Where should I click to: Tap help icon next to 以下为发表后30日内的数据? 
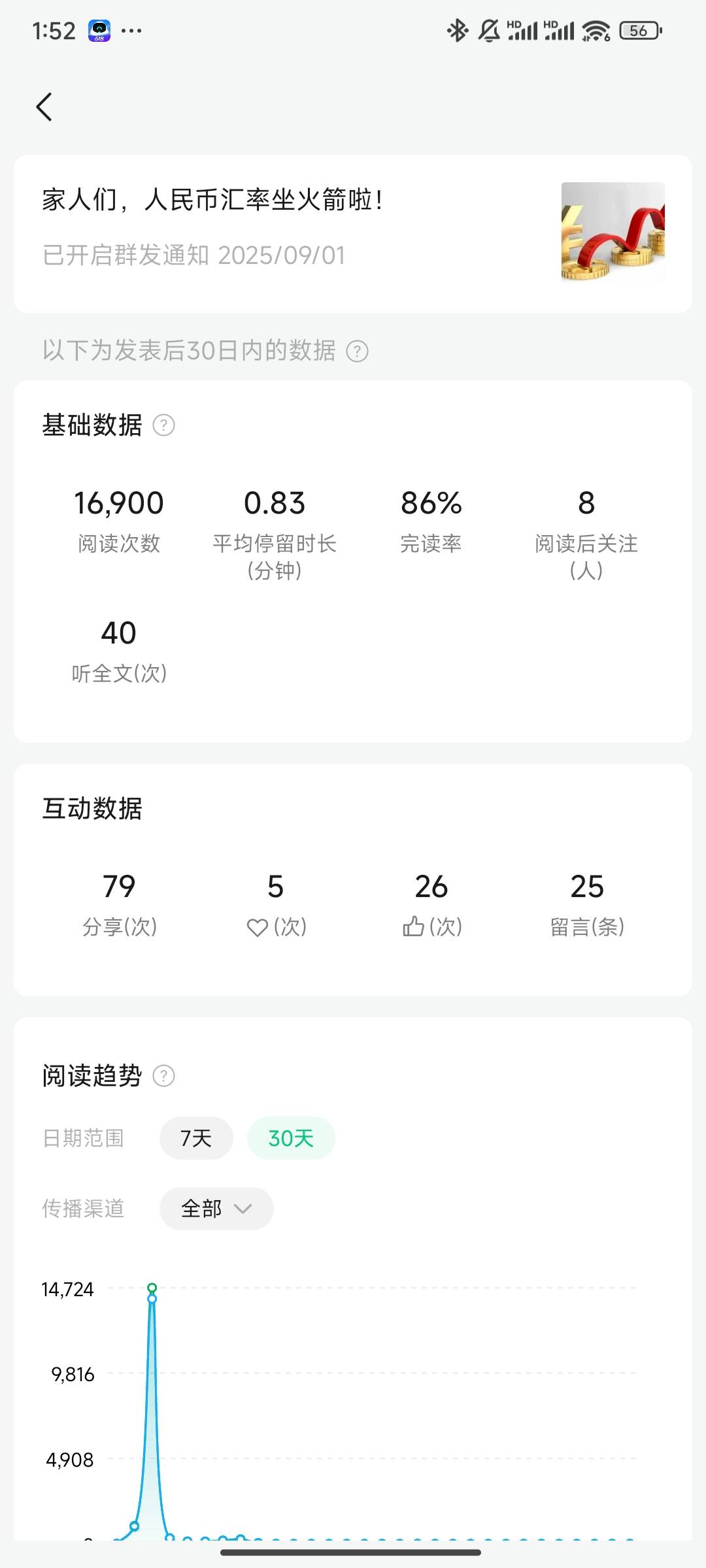tap(357, 351)
